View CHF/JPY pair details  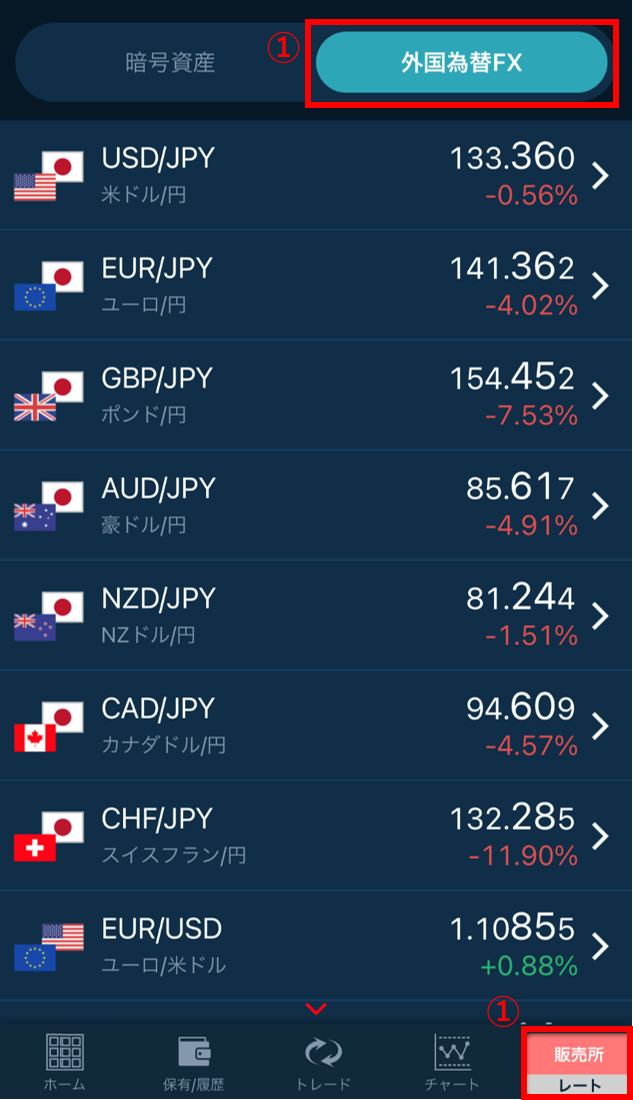click(316, 836)
